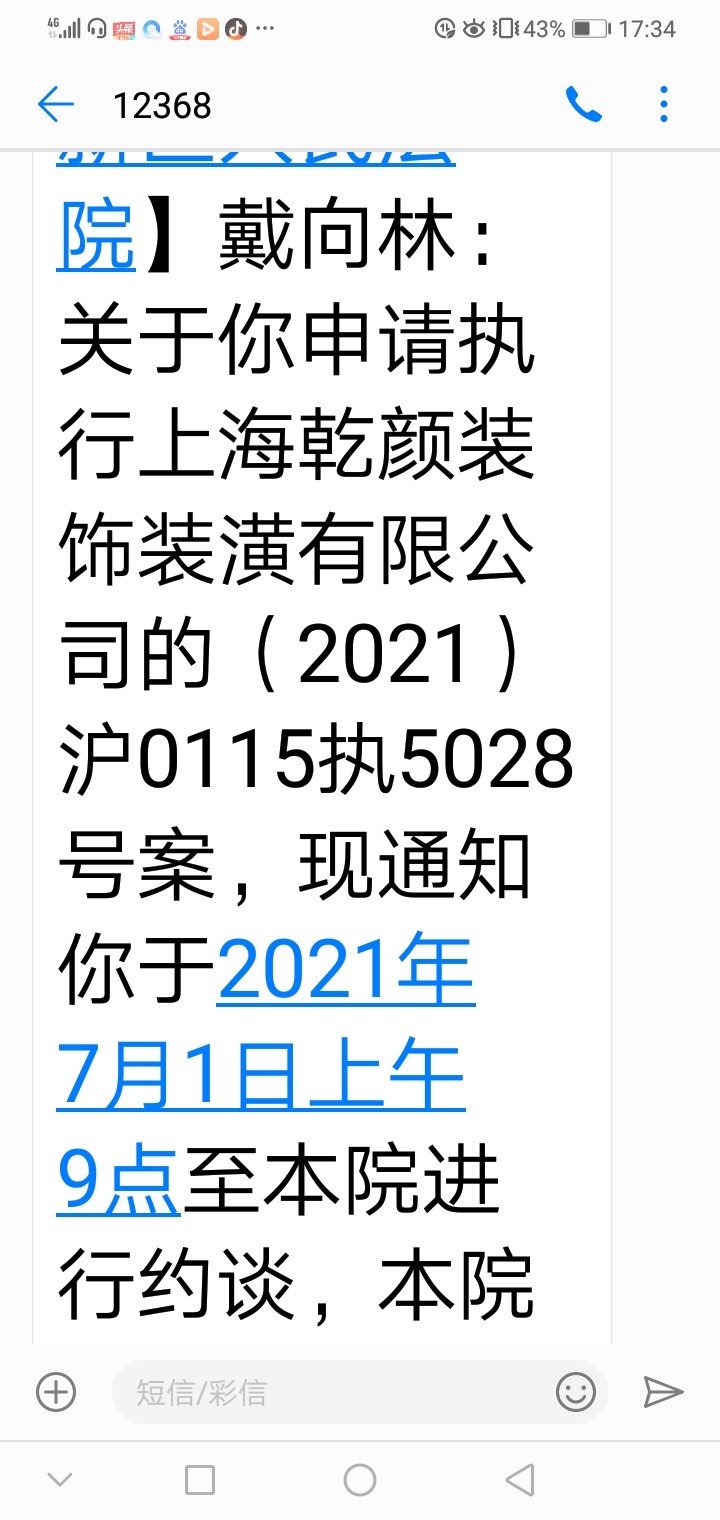Open the overflow menu
Image resolution: width=720 pixels, height=1520 pixels.
(x=664, y=104)
